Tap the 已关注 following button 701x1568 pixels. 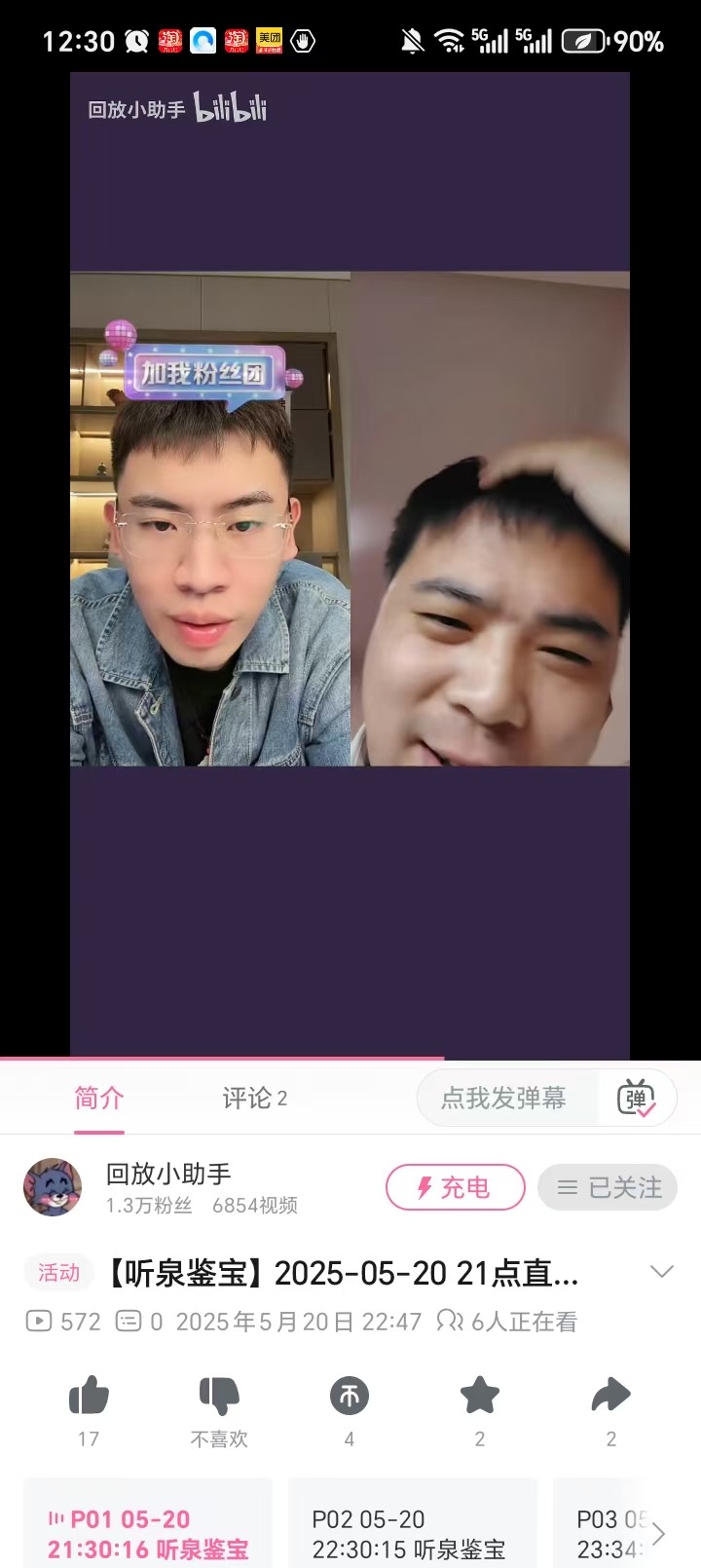coord(609,1187)
